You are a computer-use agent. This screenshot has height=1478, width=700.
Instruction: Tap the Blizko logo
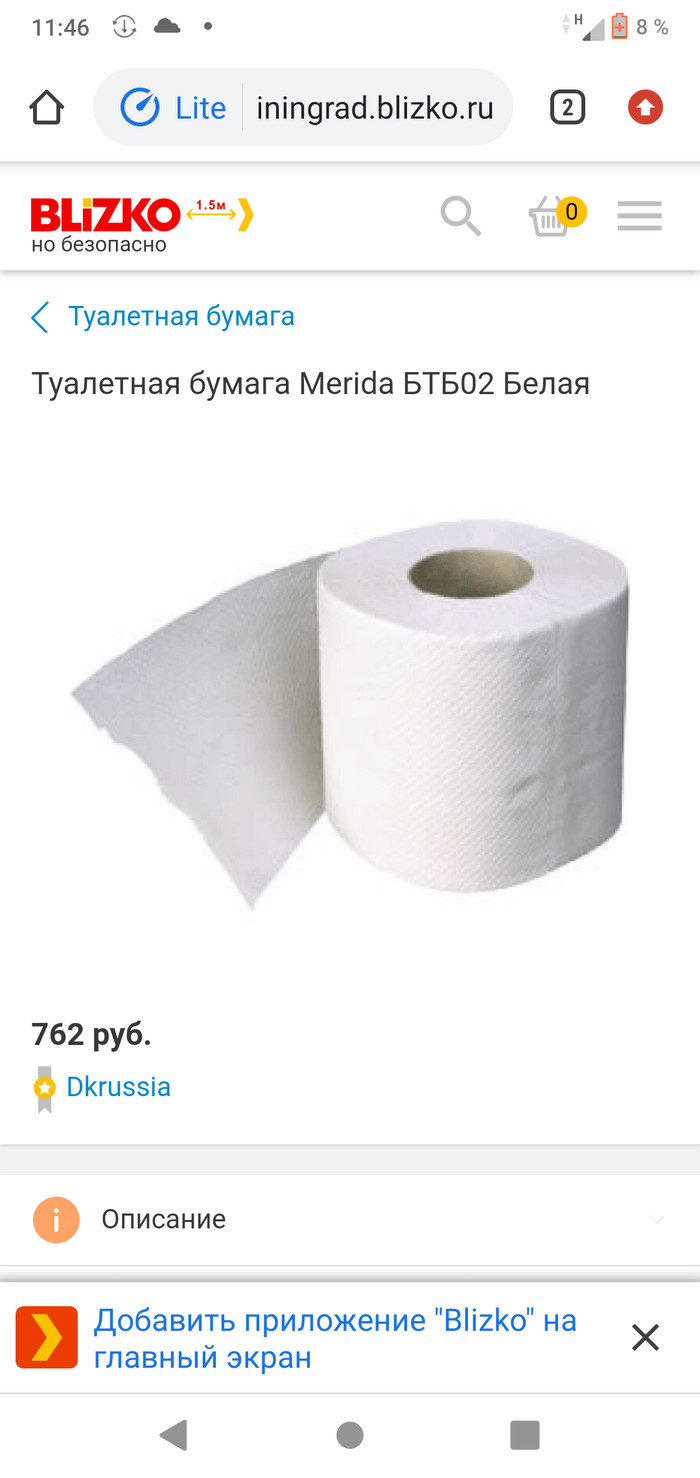click(106, 214)
